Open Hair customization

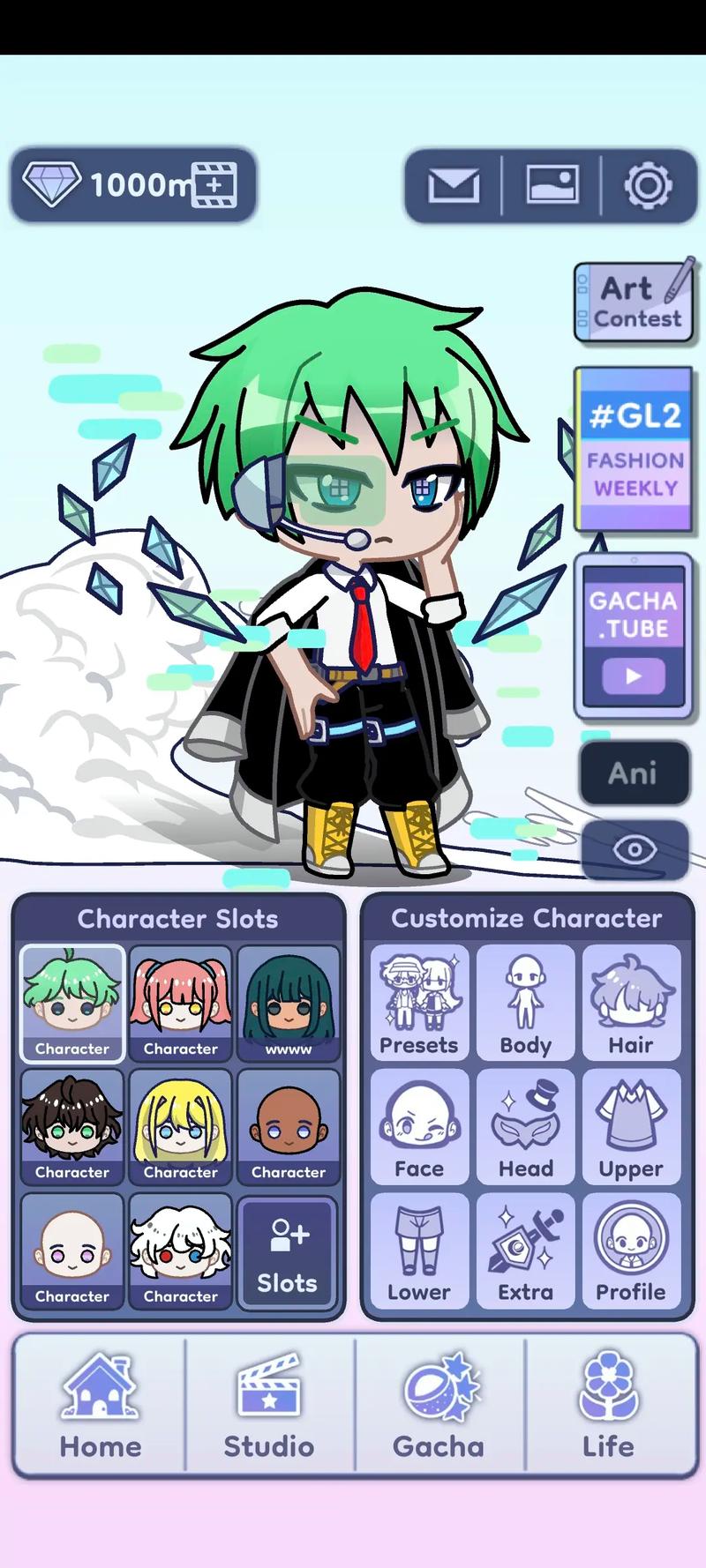coord(631,1003)
